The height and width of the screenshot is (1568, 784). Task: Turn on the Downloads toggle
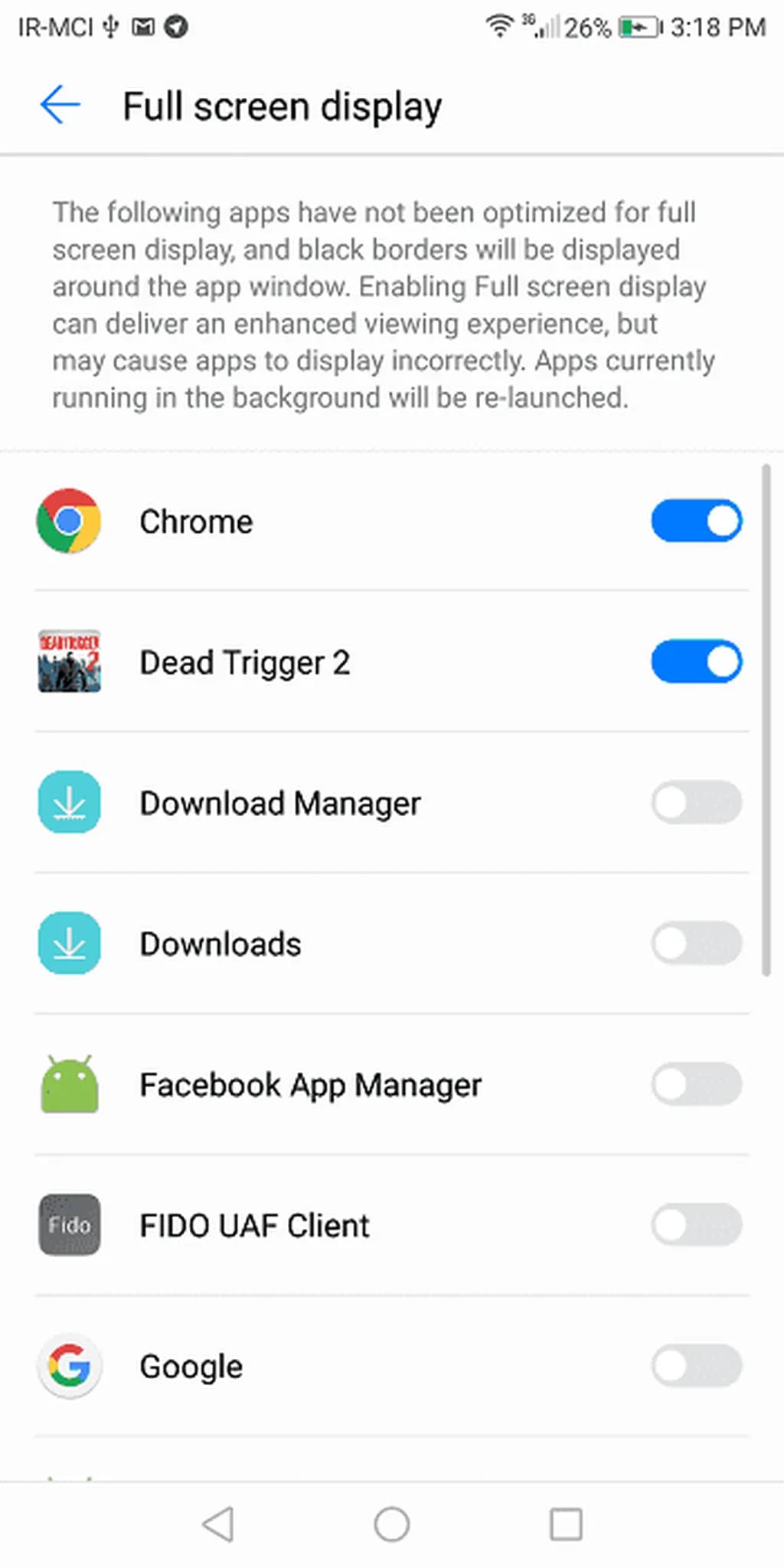click(x=697, y=943)
